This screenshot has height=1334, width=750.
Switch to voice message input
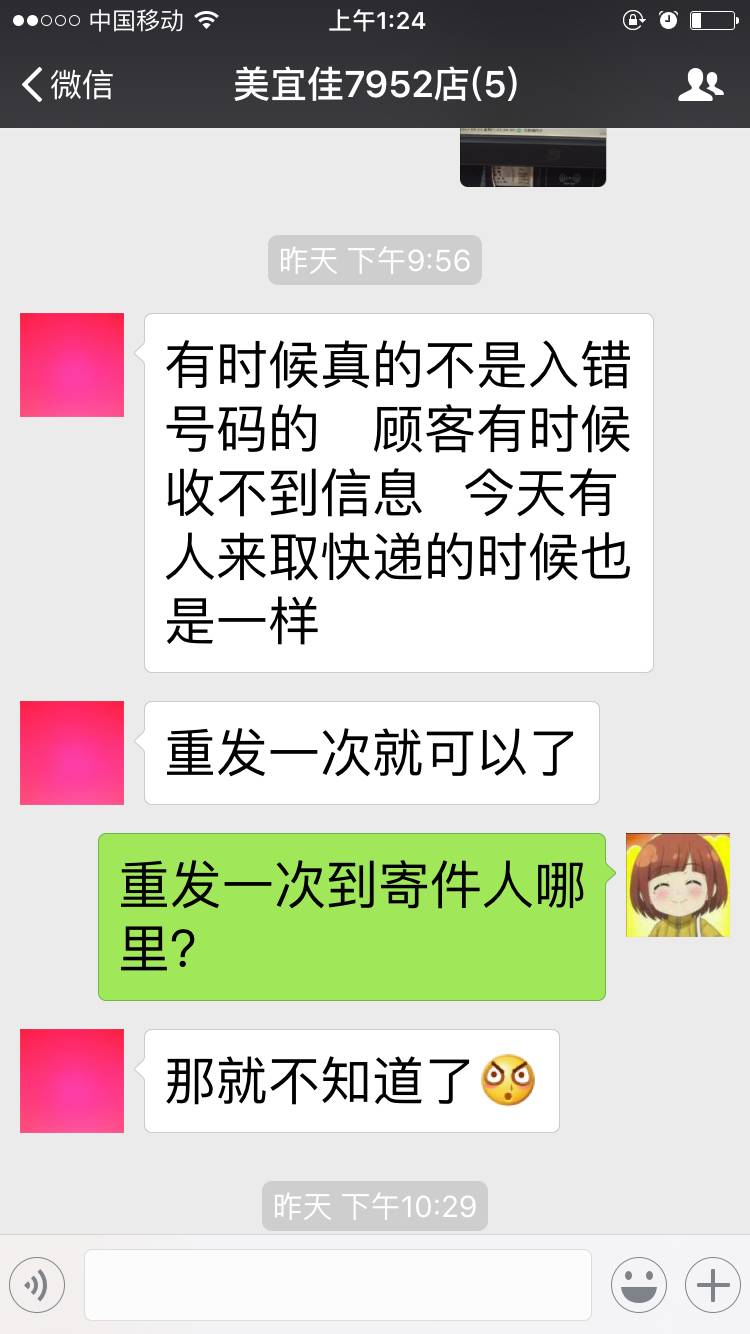pyautogui.click(x=37, y=1285)
